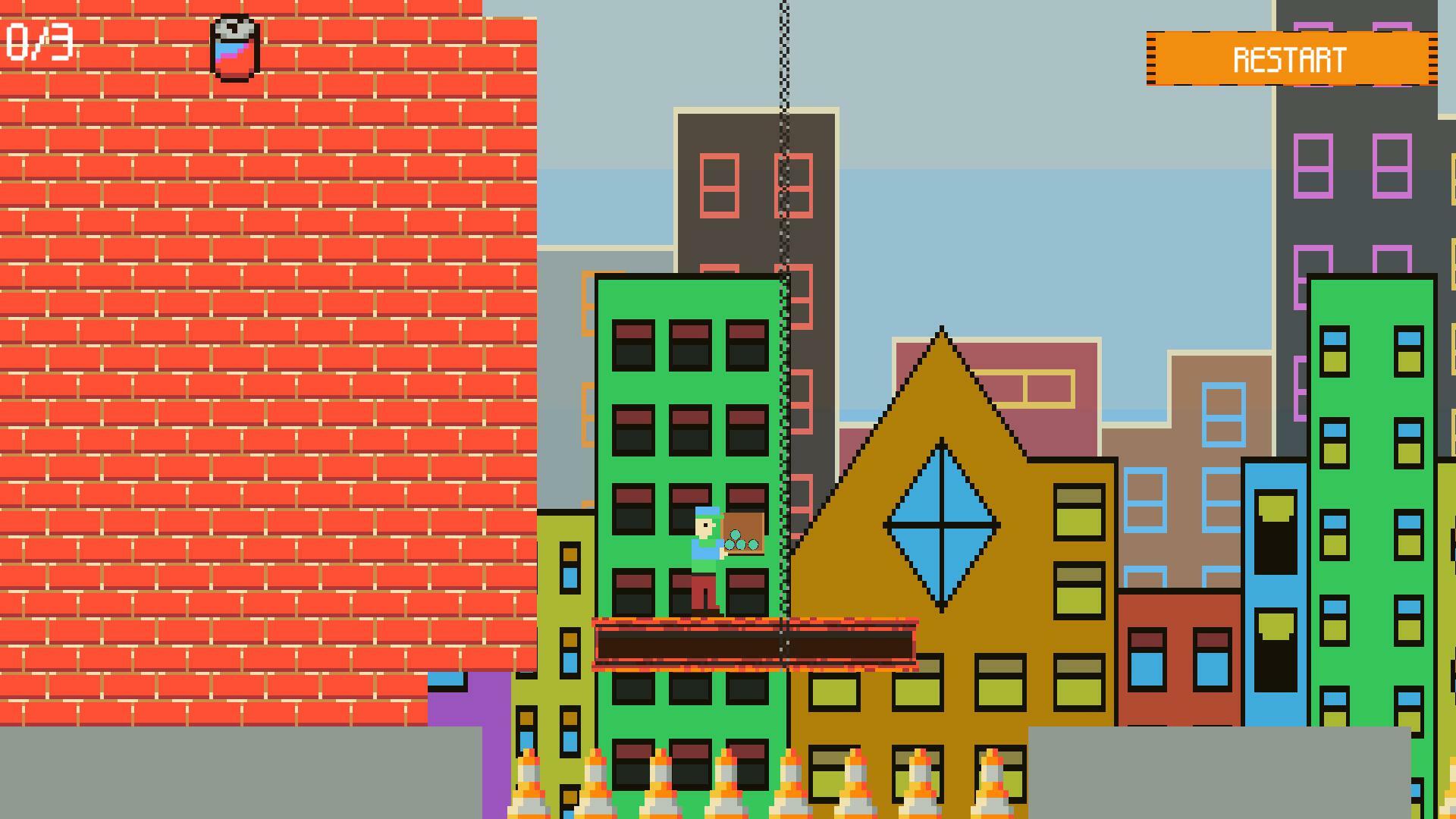
Task: Tap the orange Restart button
Action: (x=1291, y=59)
